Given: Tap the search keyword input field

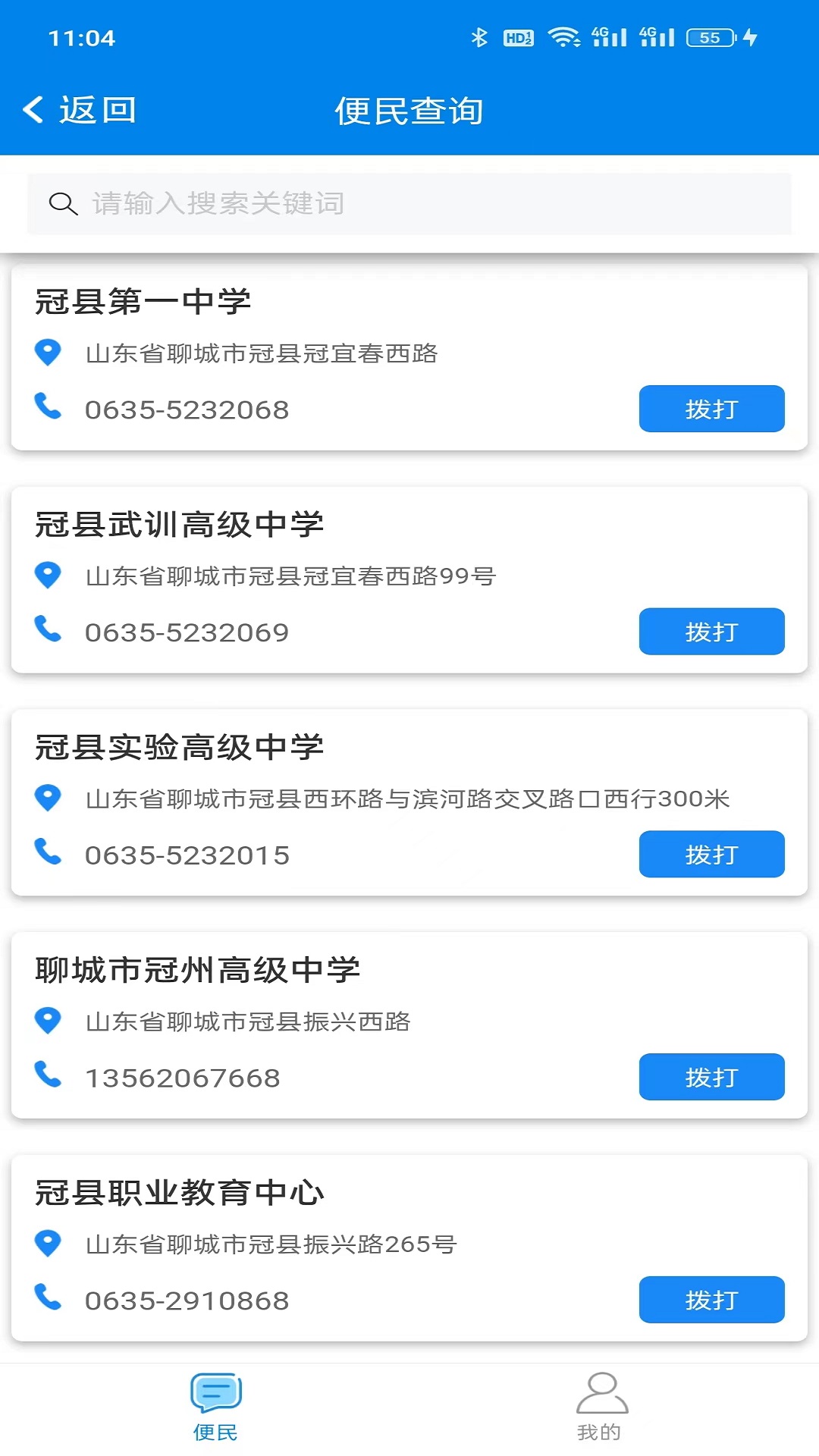Looking at the screenshot, I should click(409, 203).
